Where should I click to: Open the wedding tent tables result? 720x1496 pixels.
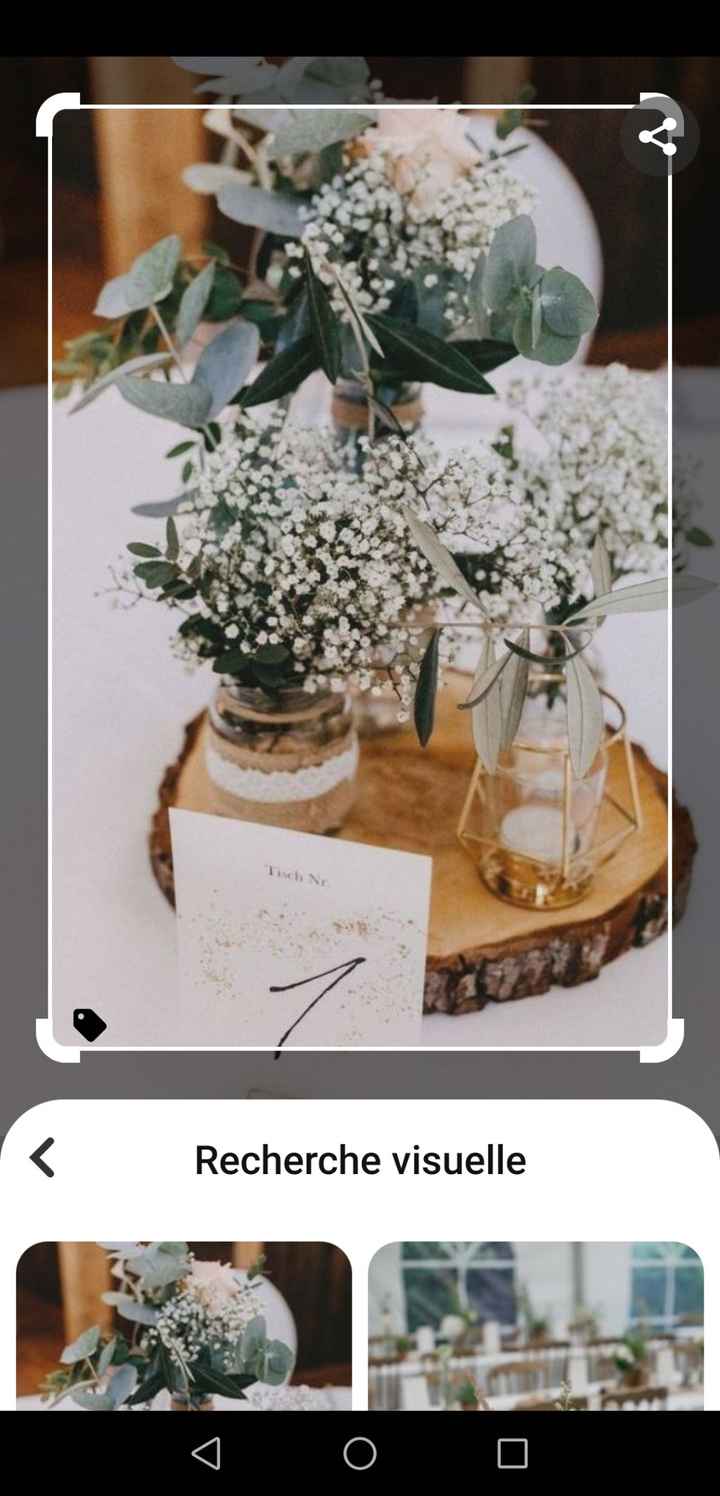[536, 1325]
